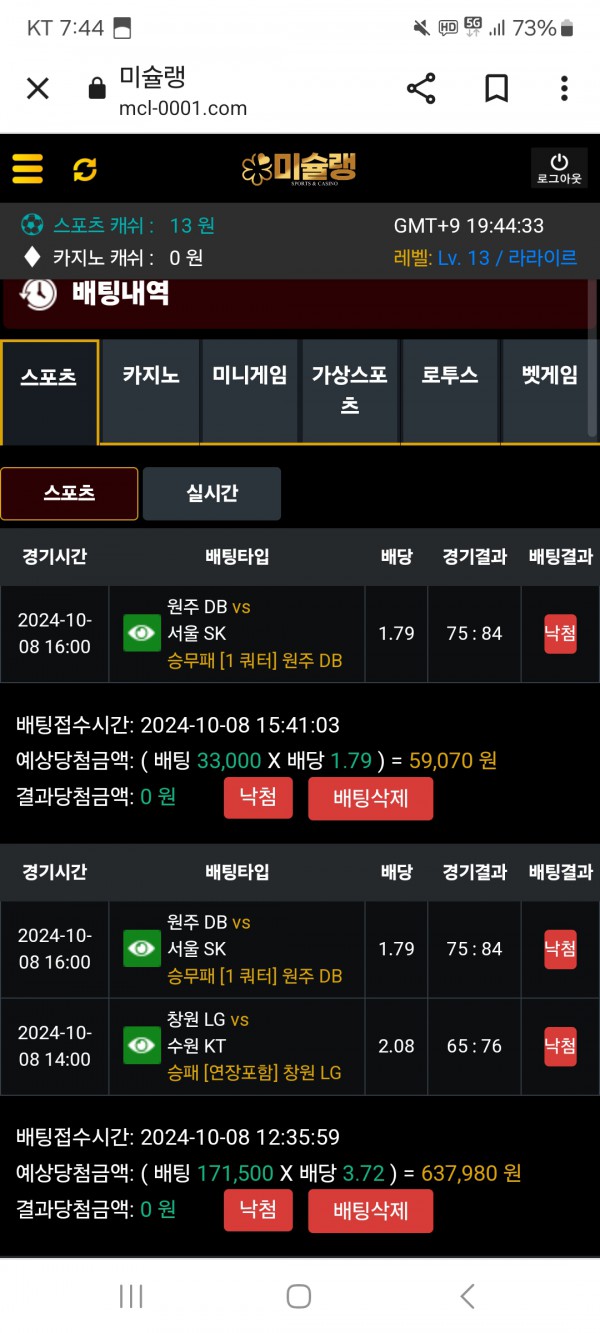Open recent apps from the navigation bar
The height and width of the screenshot is (1333, 600).
[x=131, y=1297]
